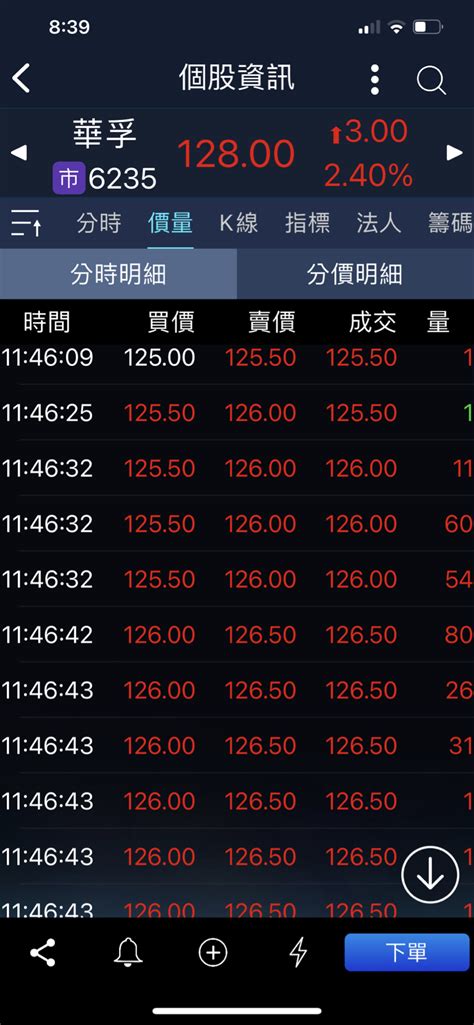This screenshot has width=474, height=1025.
Task: Go back using the top-left arrow
Action: 21,78
